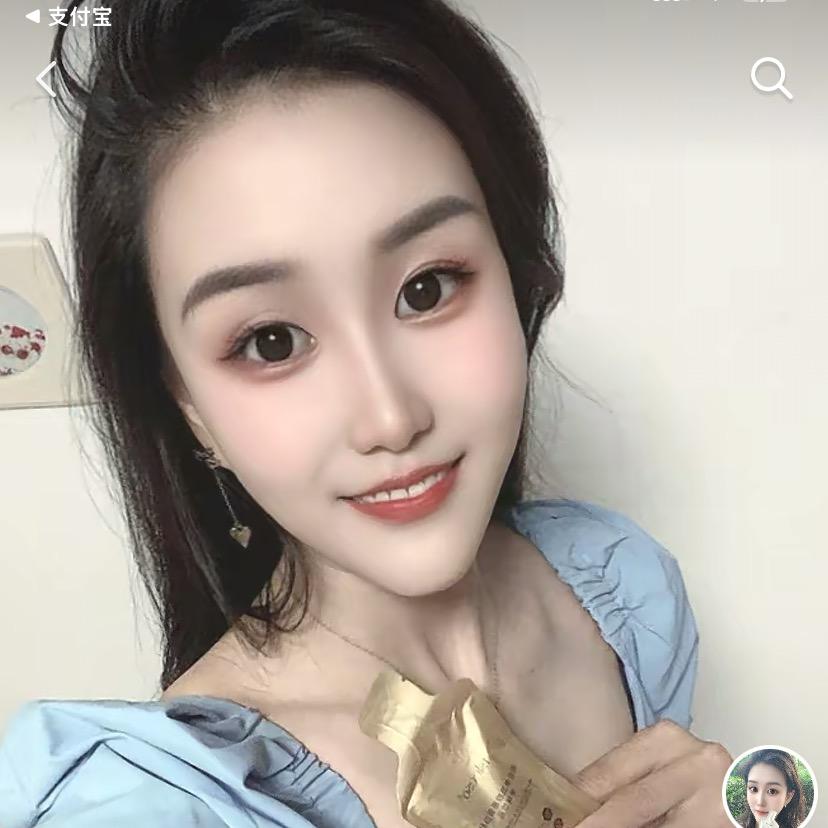Open search with the magnifier icon
Image resolution: width=828 pixels, height=828 pixels.
point(771,78)
